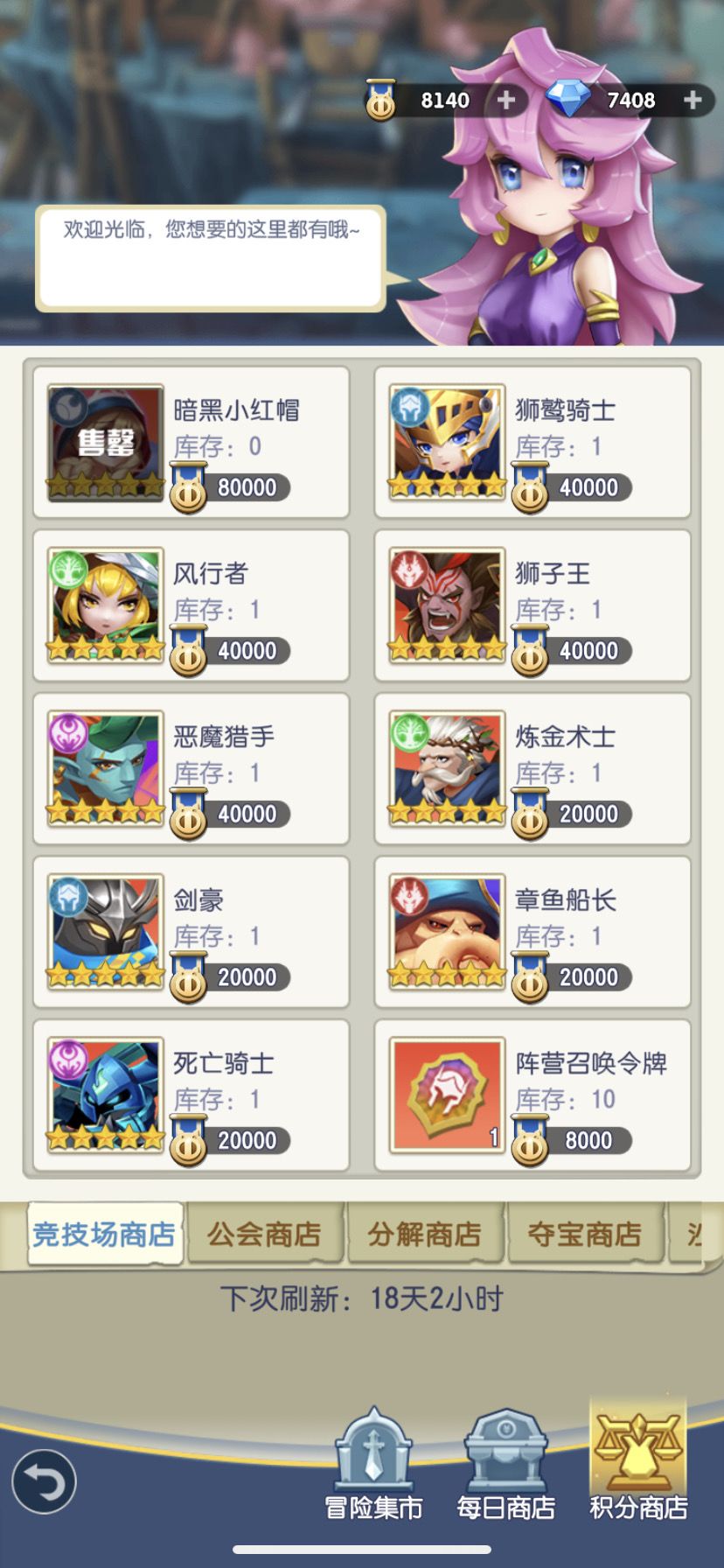Click the shopkeeper's welcome speech bubble
The width and height of the screenshot is (724, 1568).
[207, 255]
